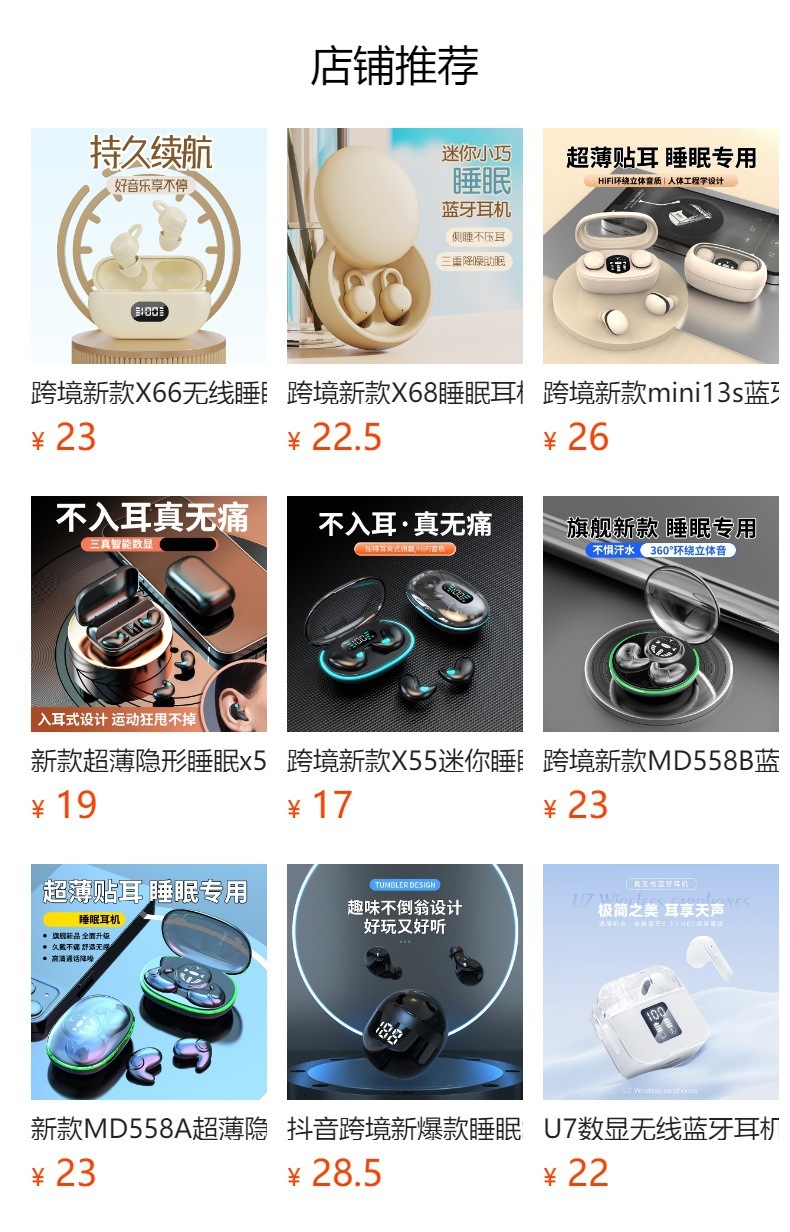Open the 跨境新款X55迷你睡眠 product for ¥17
Viewport: 790px width, 1232px height.
405,614
